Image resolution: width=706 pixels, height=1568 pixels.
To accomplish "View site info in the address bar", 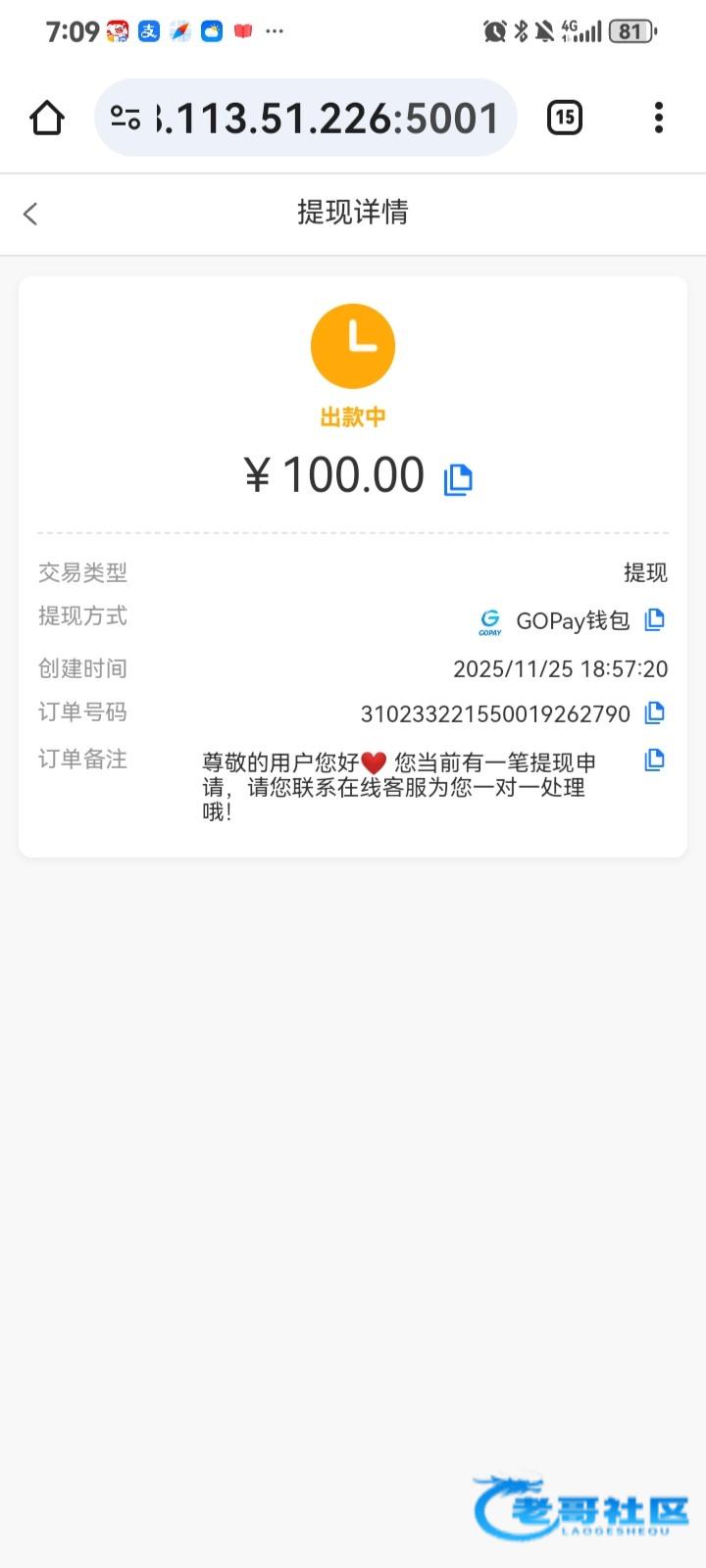I will [x=126, y=119].
